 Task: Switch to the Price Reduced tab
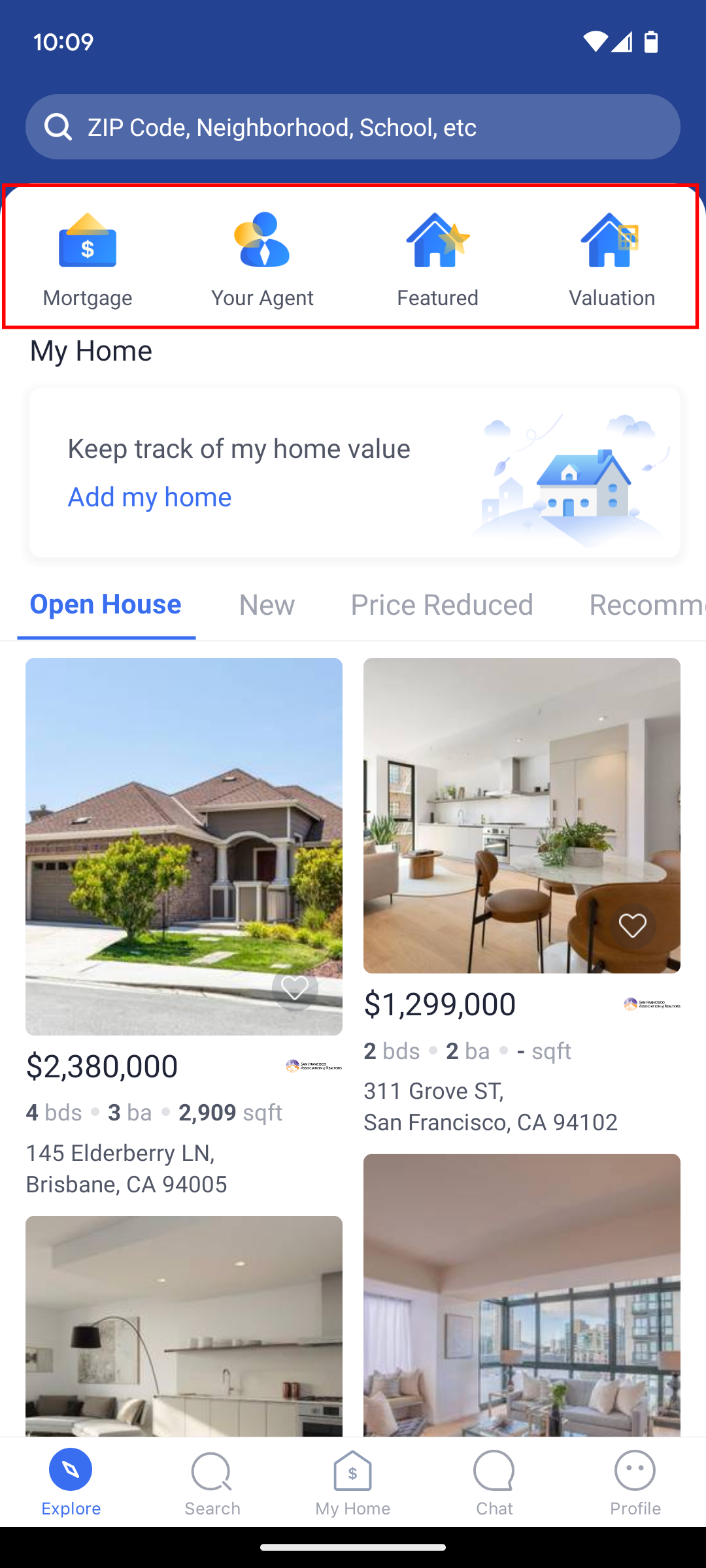pos(442,605)
